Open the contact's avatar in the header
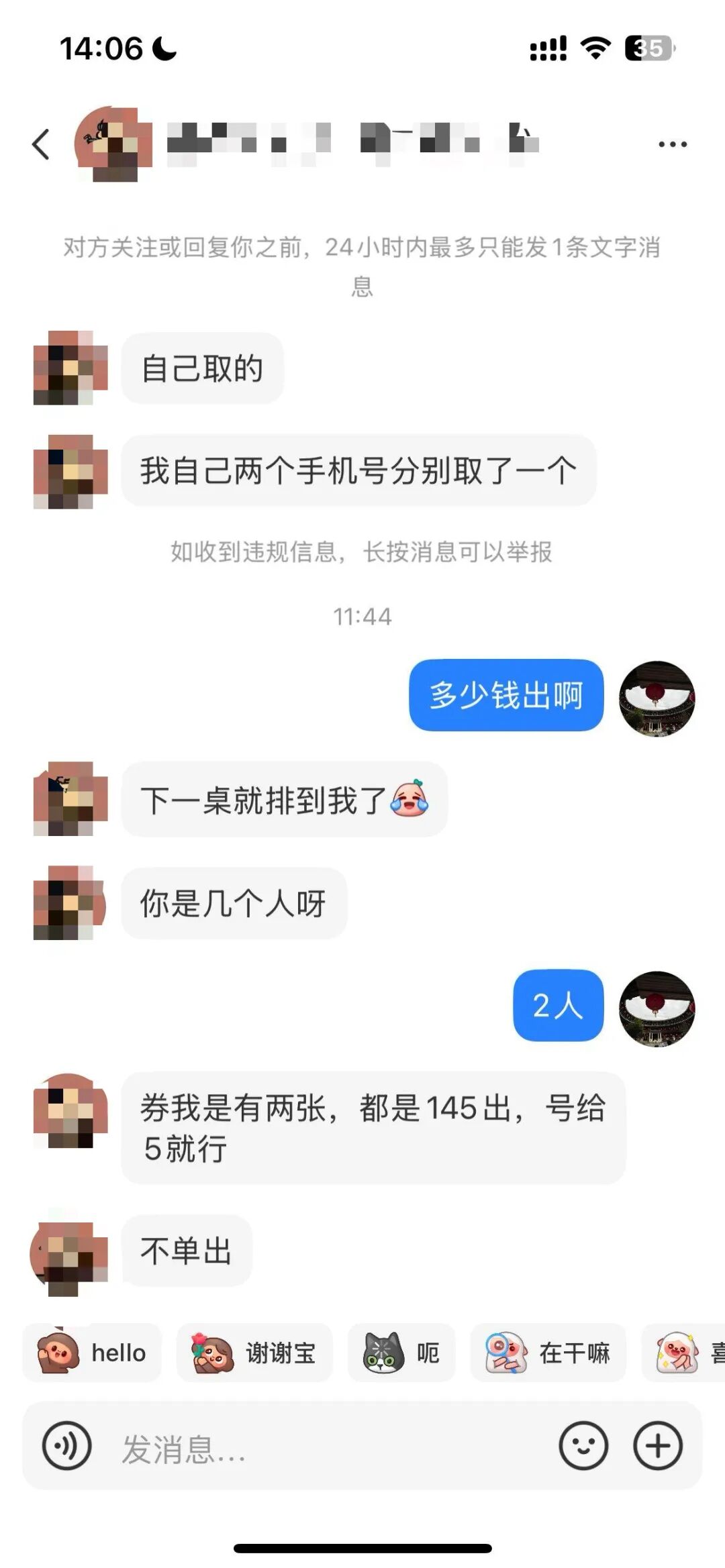Screen dimensions: 725x1568 [x=113, y=144]
